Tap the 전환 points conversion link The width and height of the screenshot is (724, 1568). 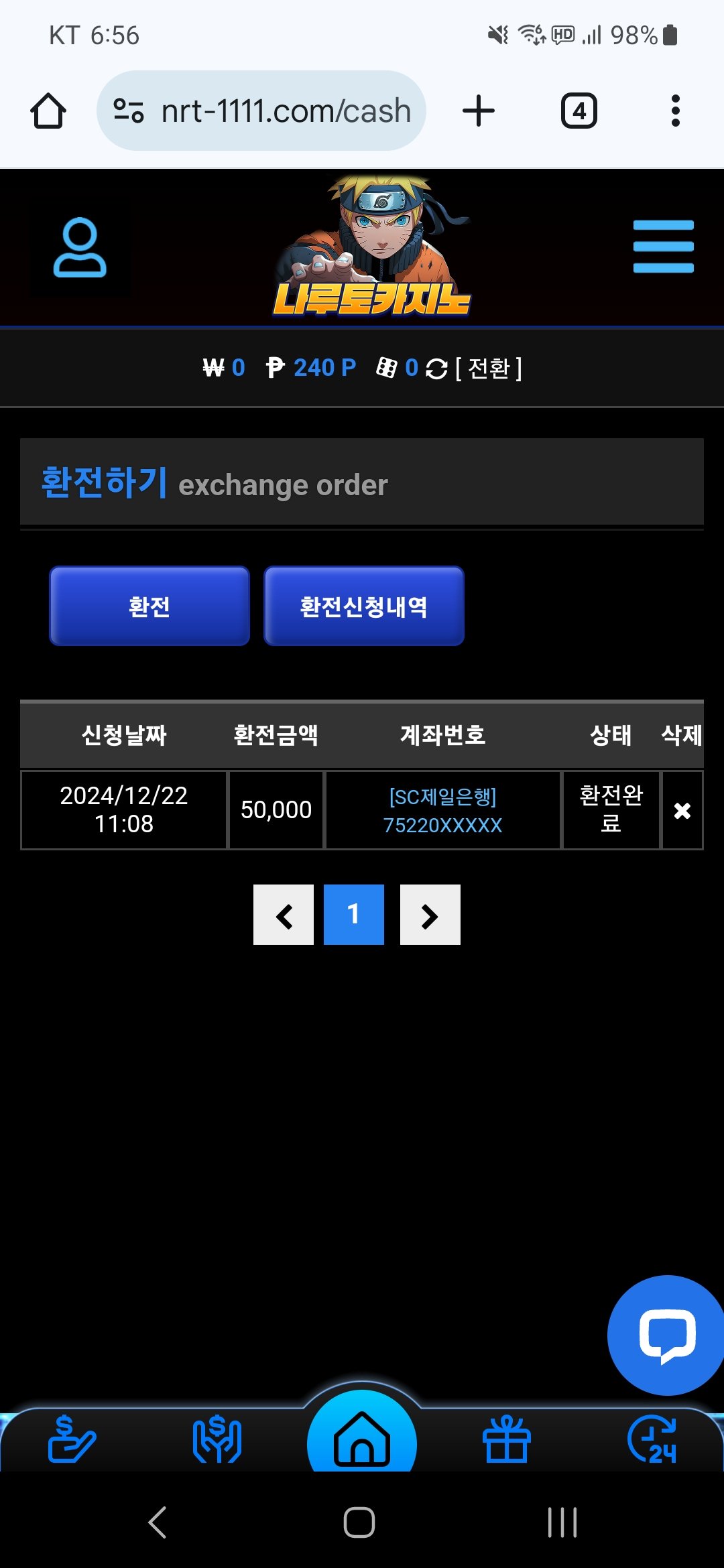coord(488,368)
